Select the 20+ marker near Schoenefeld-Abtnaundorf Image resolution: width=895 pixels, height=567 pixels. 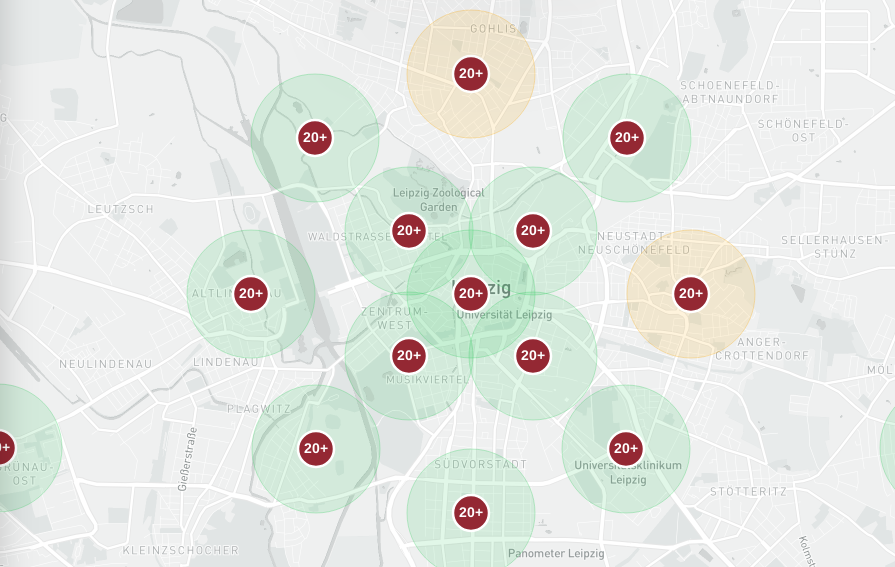627,138
